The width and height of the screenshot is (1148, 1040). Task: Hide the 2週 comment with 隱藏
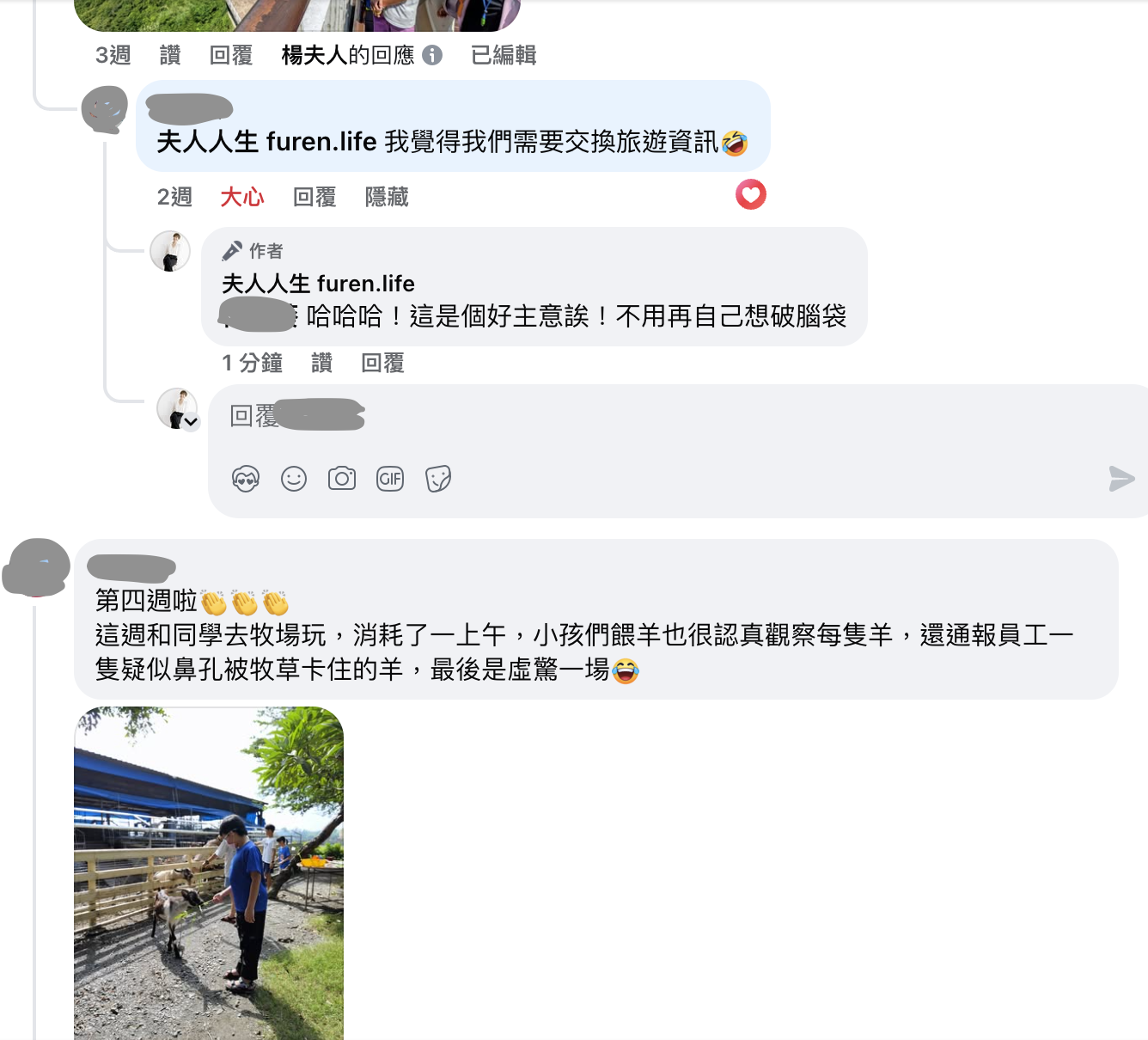387,198
